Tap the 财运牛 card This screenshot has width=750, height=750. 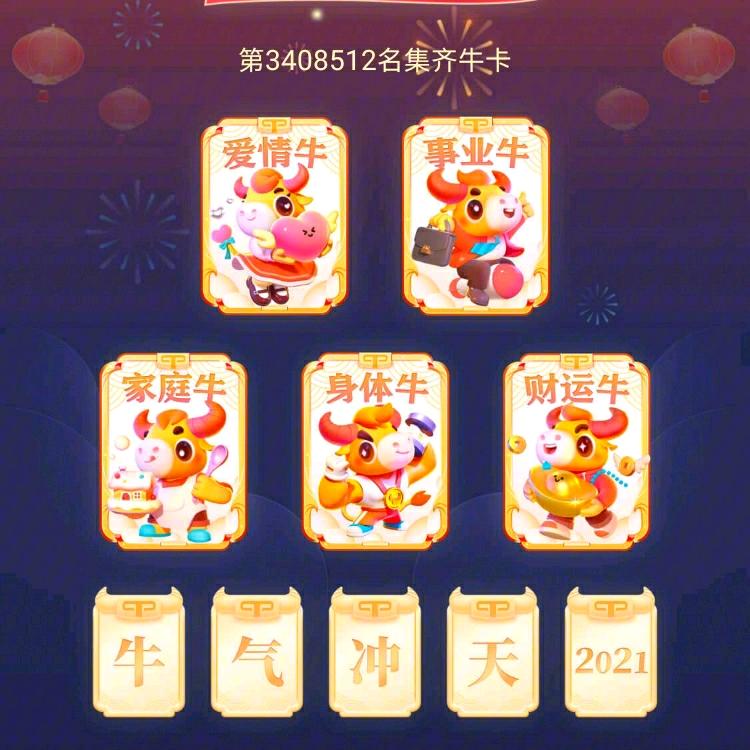click(x=577, y=452)
